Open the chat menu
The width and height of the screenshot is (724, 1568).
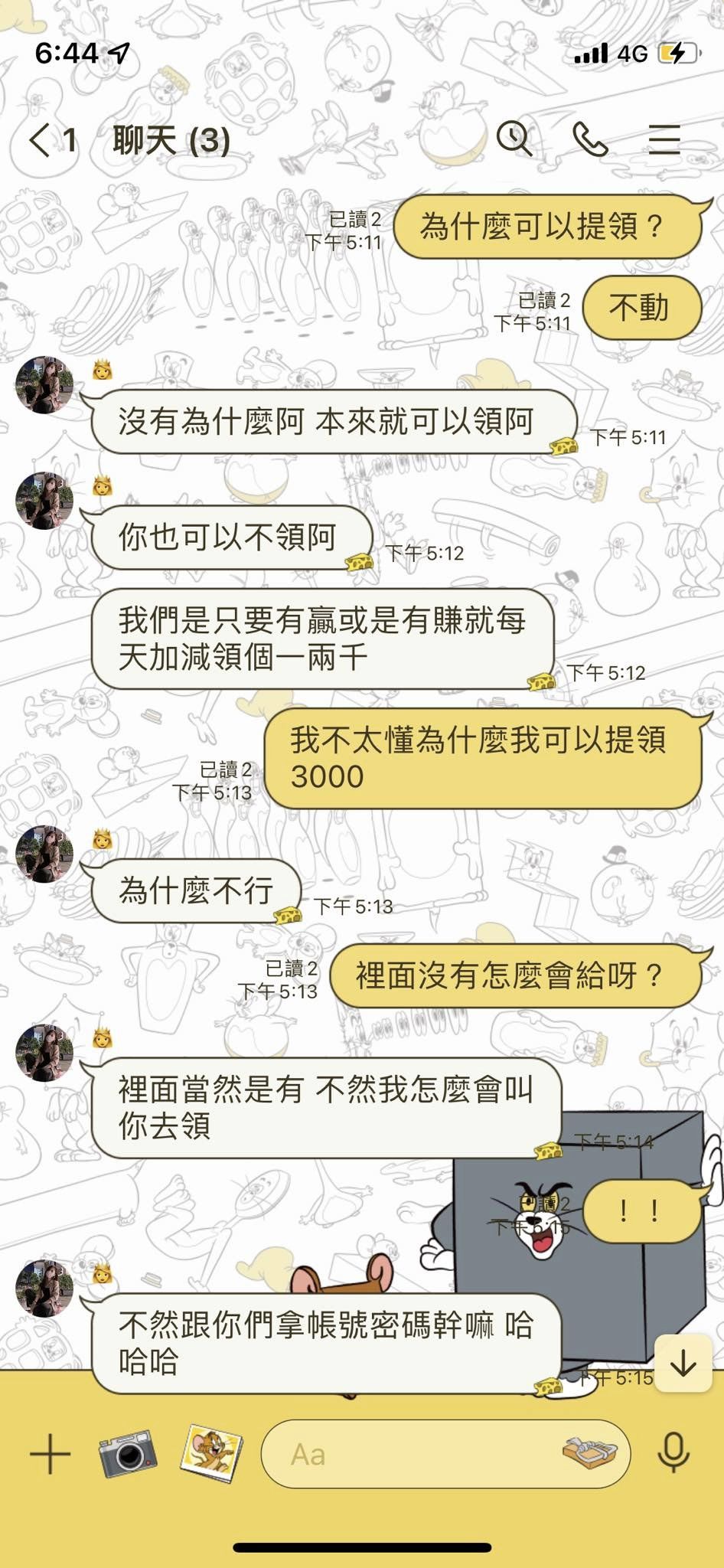[x=664, y=139]
